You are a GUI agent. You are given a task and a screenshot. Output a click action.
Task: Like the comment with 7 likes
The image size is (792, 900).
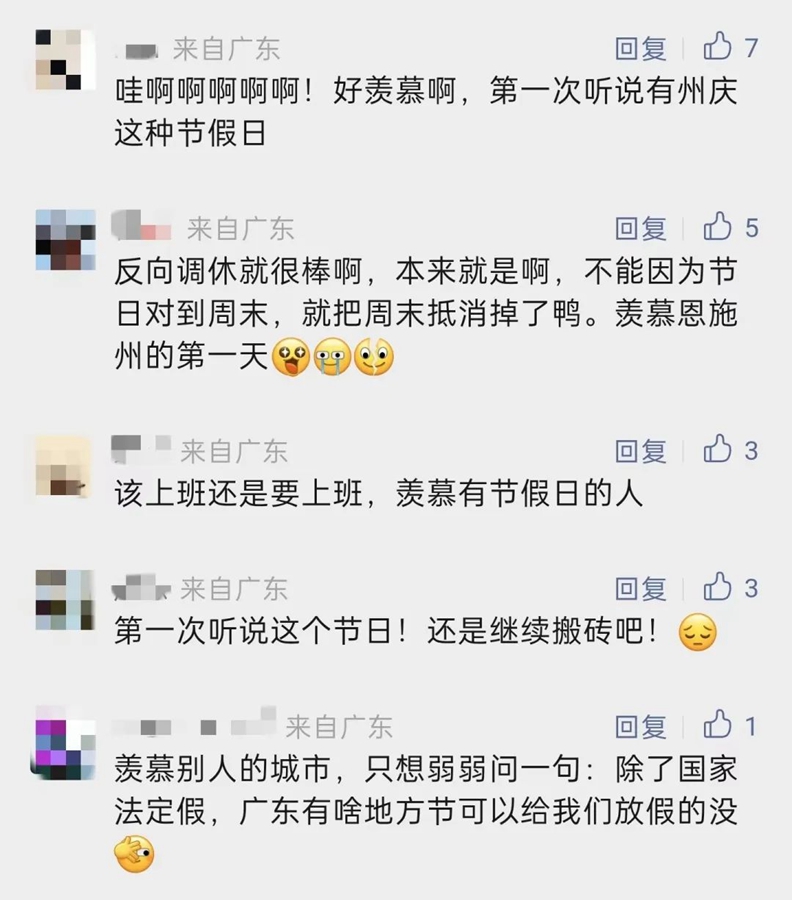(718, 46)
